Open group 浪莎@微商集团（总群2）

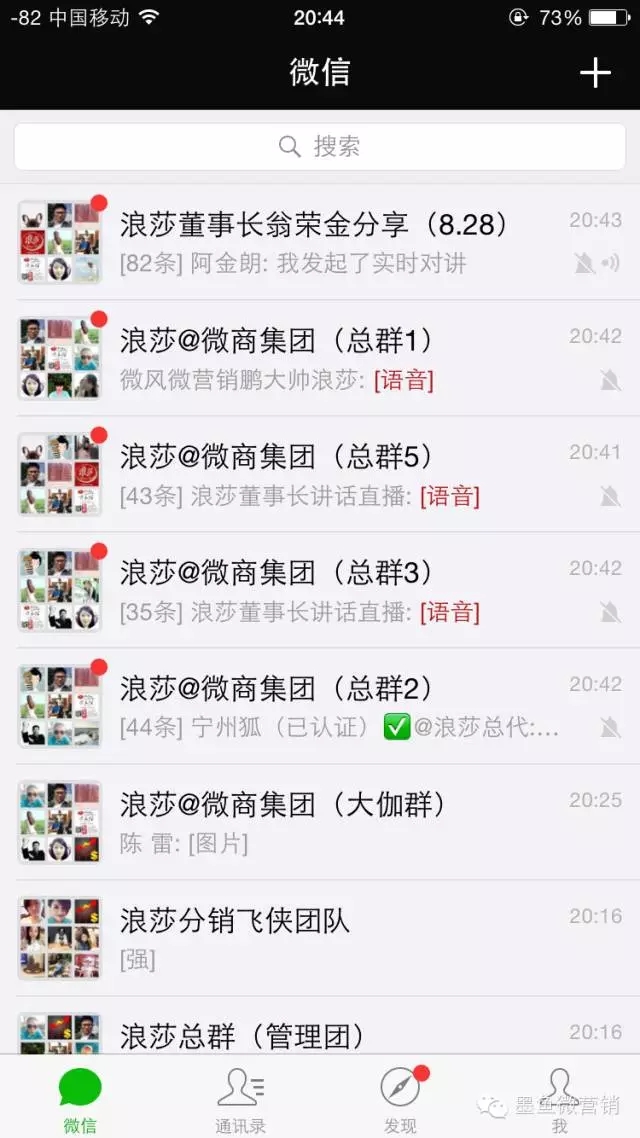[320, 706]
